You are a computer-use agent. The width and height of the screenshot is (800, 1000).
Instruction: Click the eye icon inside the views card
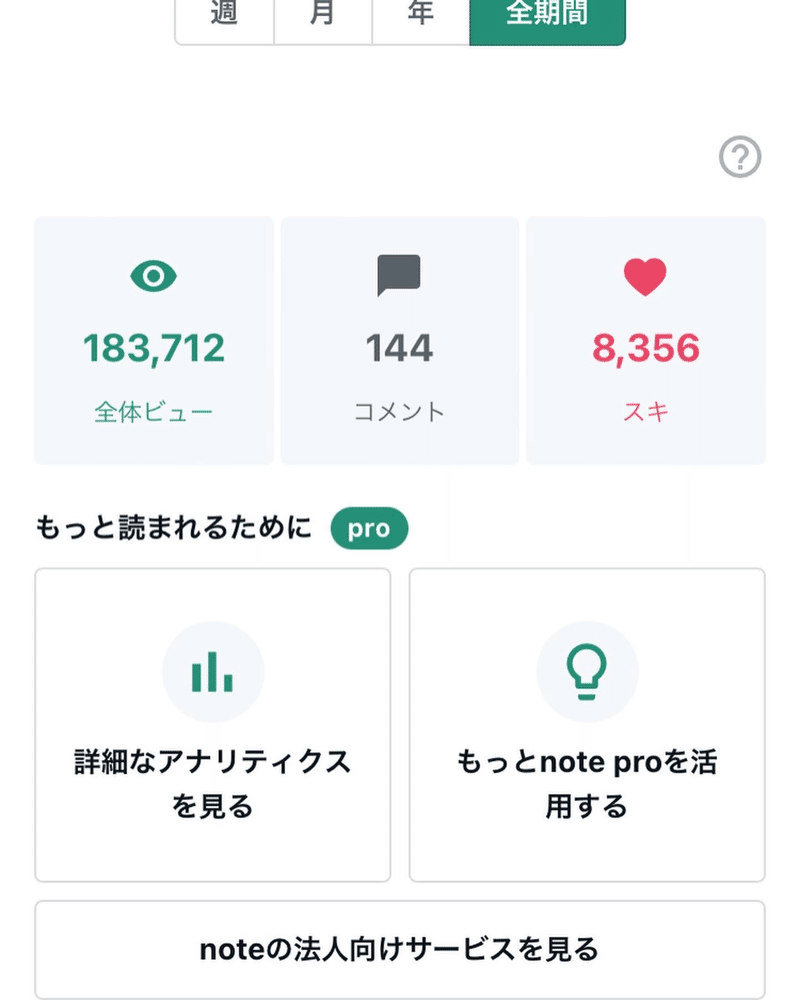click(152, 277)
